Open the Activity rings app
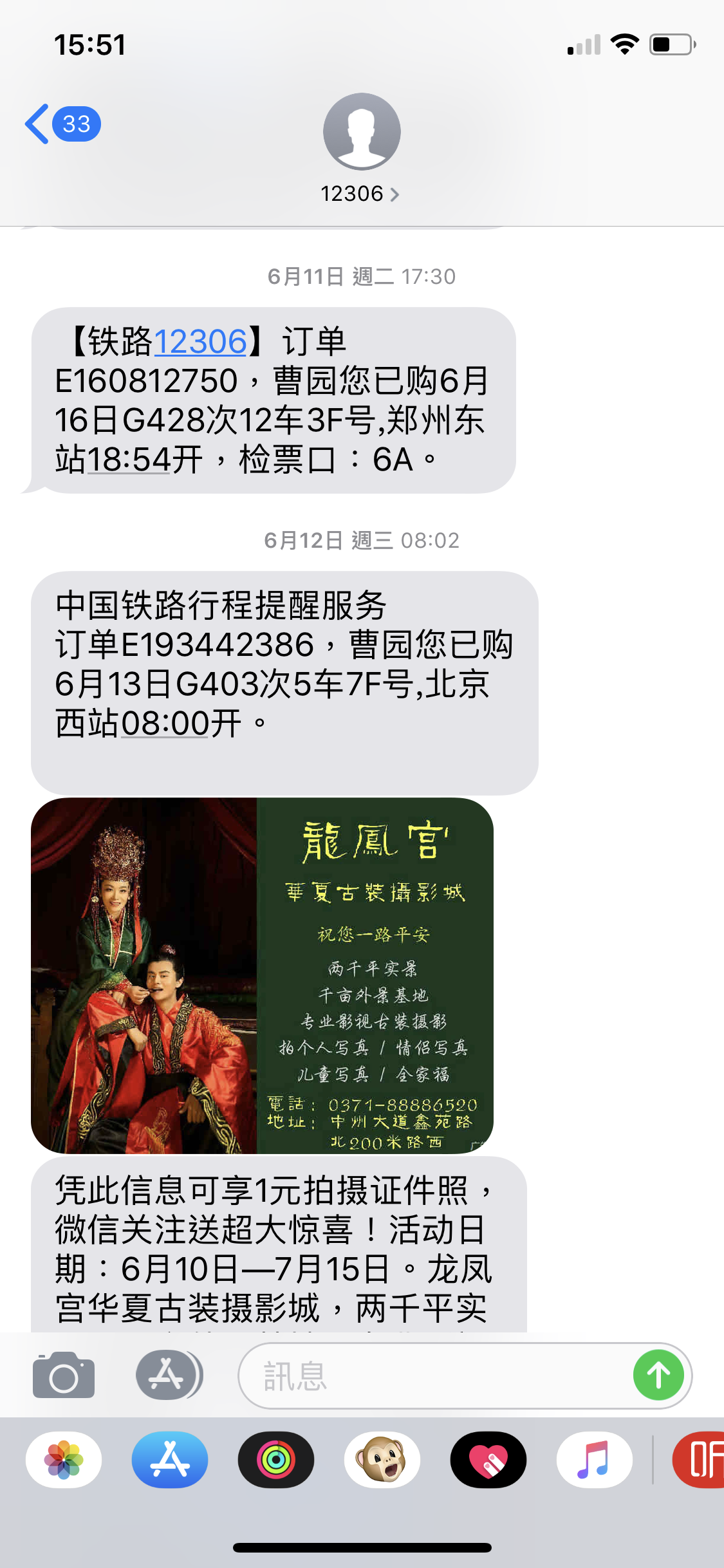This screenshot has width=724, height=1568. 276,1460
